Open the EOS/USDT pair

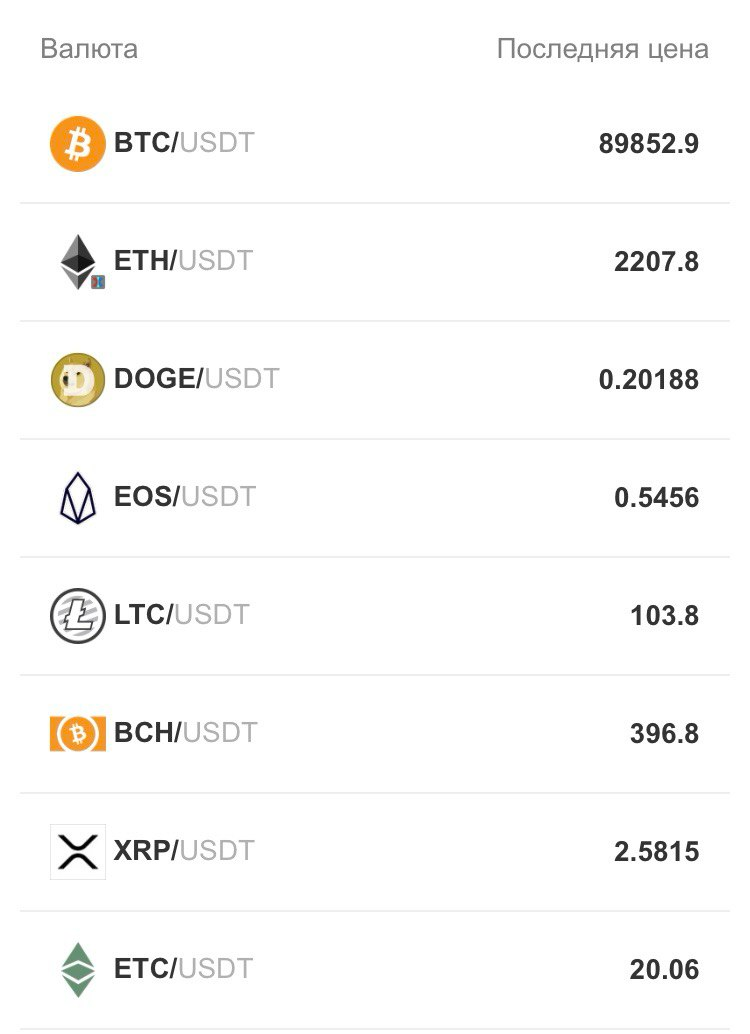[x=184, y=498]
